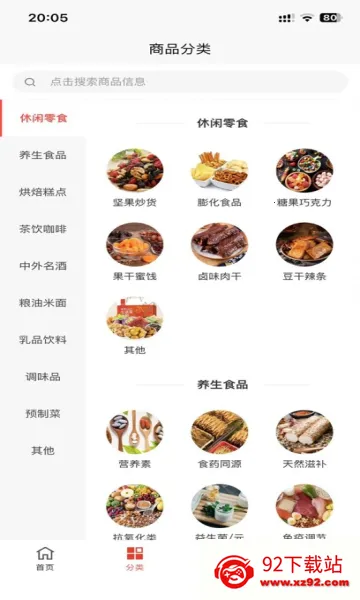Open the 调味品 category
Screen dimensions: 360x600
click(43, 377)
